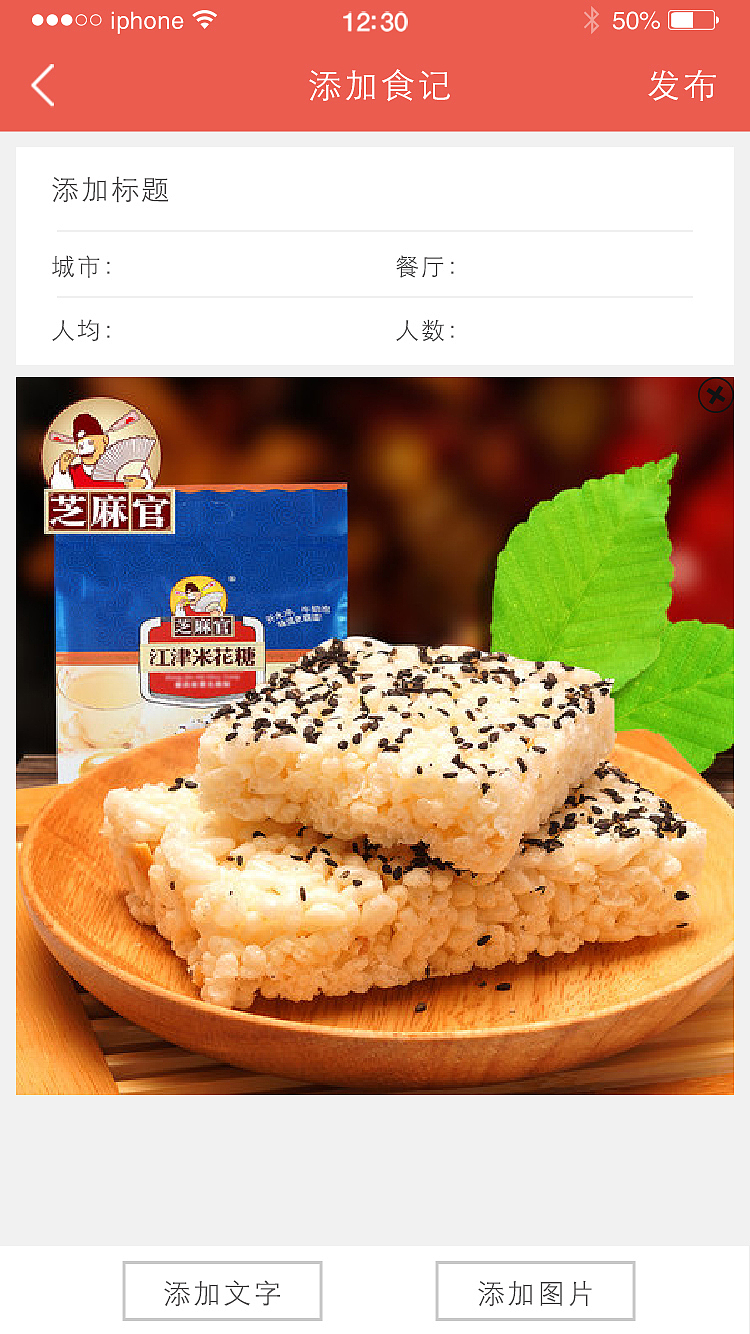Tap 发布 to publish the food diary
Image resolution: width=750 pixels, height=1334 pixels.
point(683,86)
